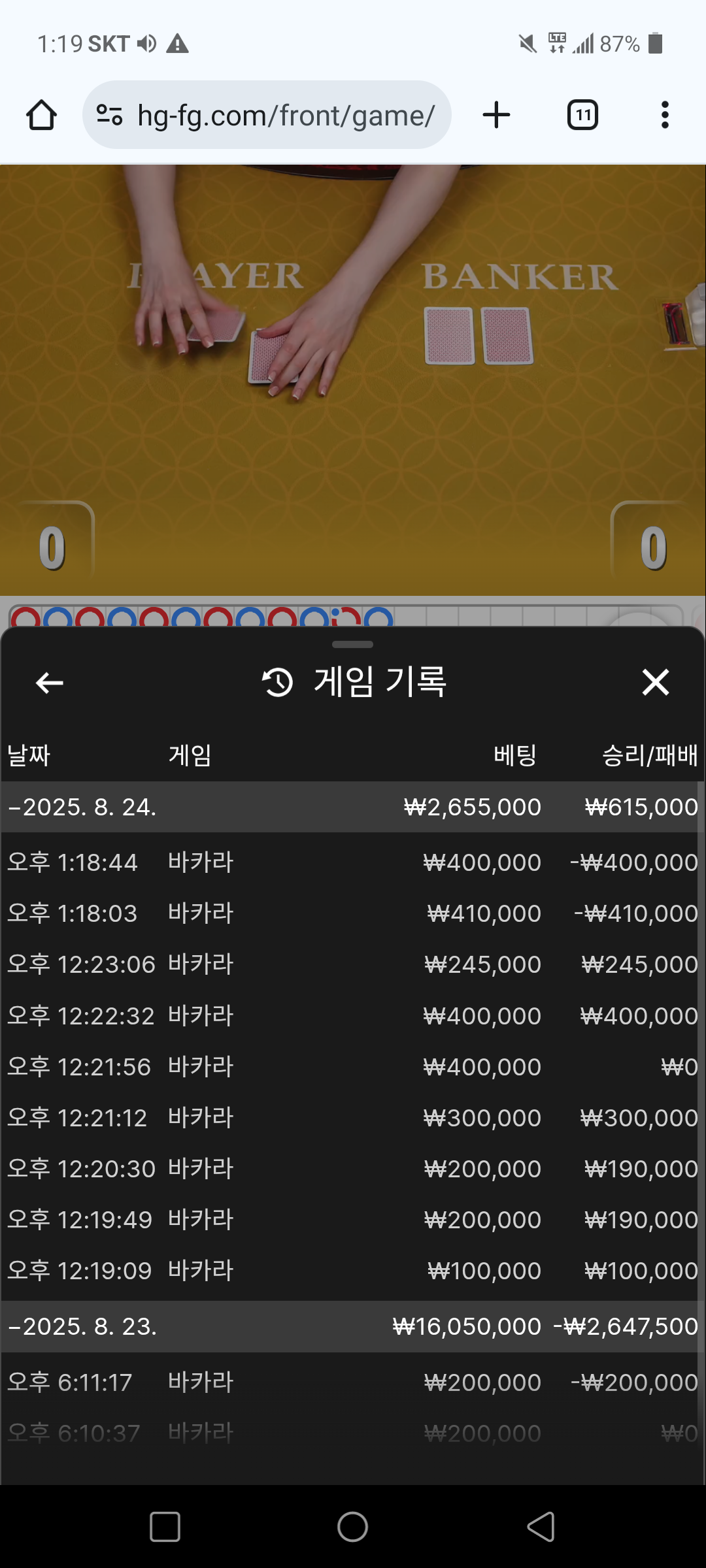Open the 오후 12:22:32 바카라 record
Screen dimensions: 706x1568
(x=352, y=1015)
